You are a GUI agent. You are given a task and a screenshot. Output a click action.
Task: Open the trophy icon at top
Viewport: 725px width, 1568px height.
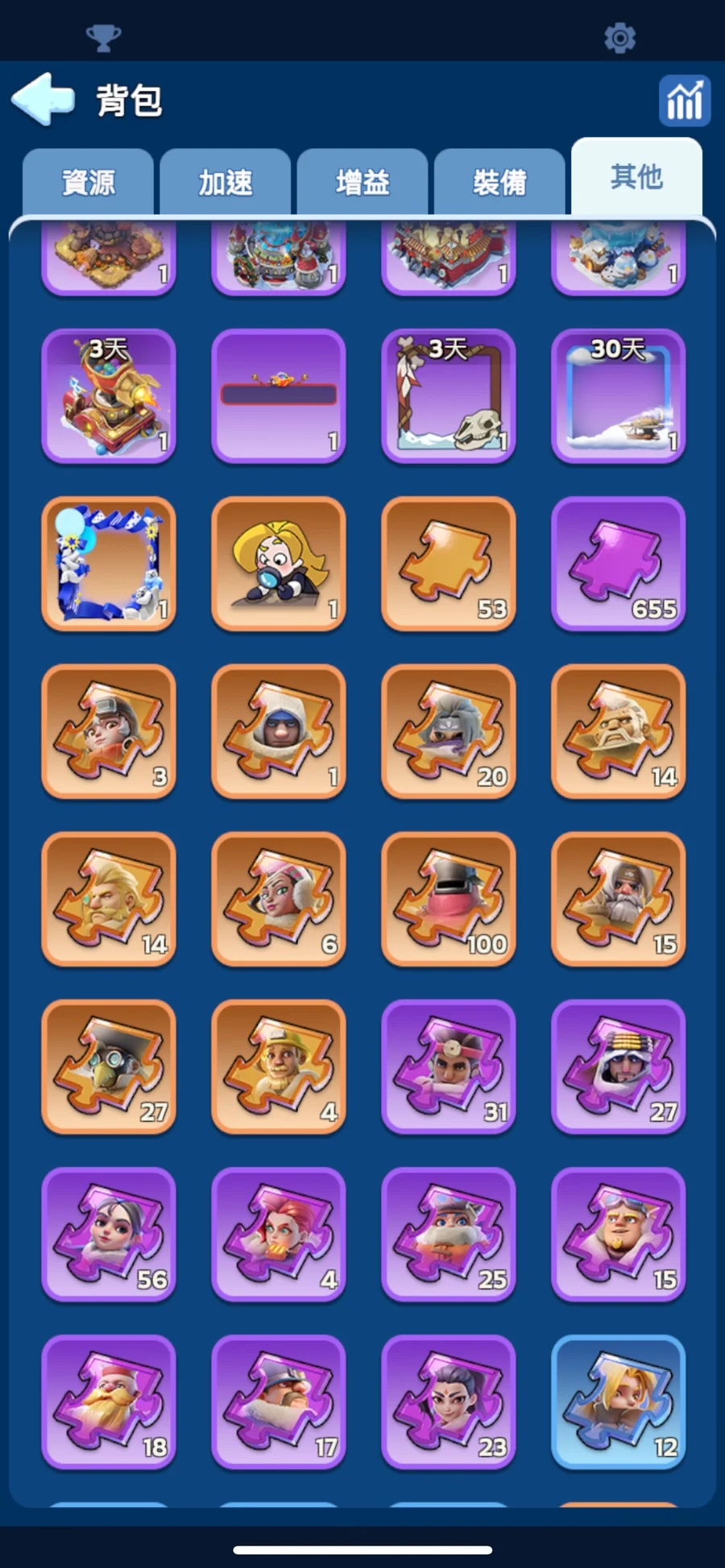[103, 37]
